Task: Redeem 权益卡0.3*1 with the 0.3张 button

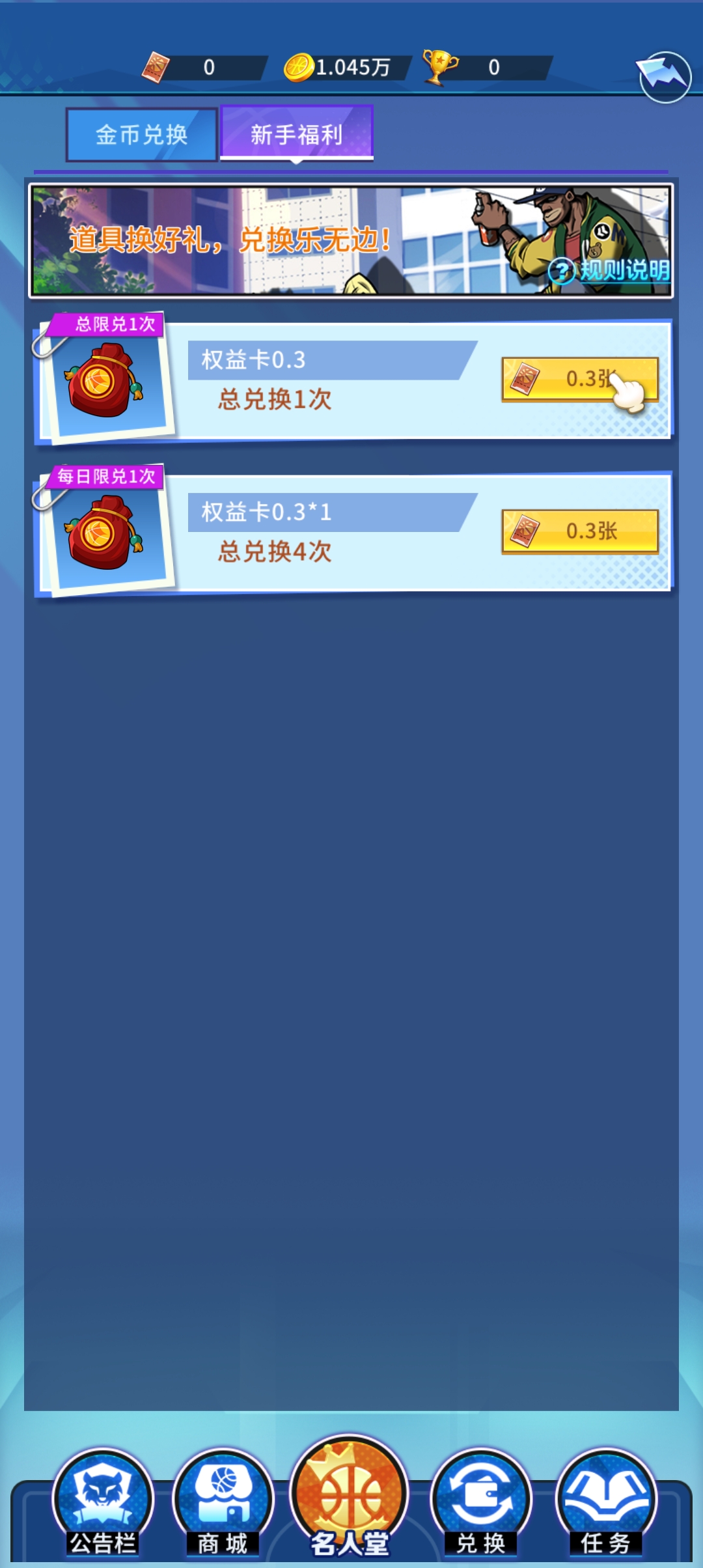Action: click(579, 531)
